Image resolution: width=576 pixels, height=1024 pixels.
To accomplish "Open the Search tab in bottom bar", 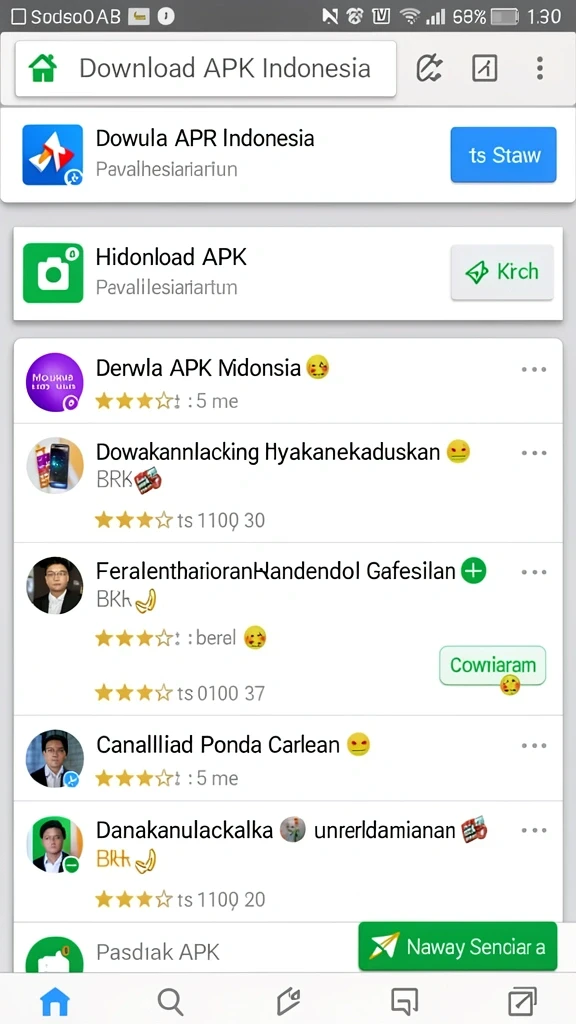I will point(170,1000).
